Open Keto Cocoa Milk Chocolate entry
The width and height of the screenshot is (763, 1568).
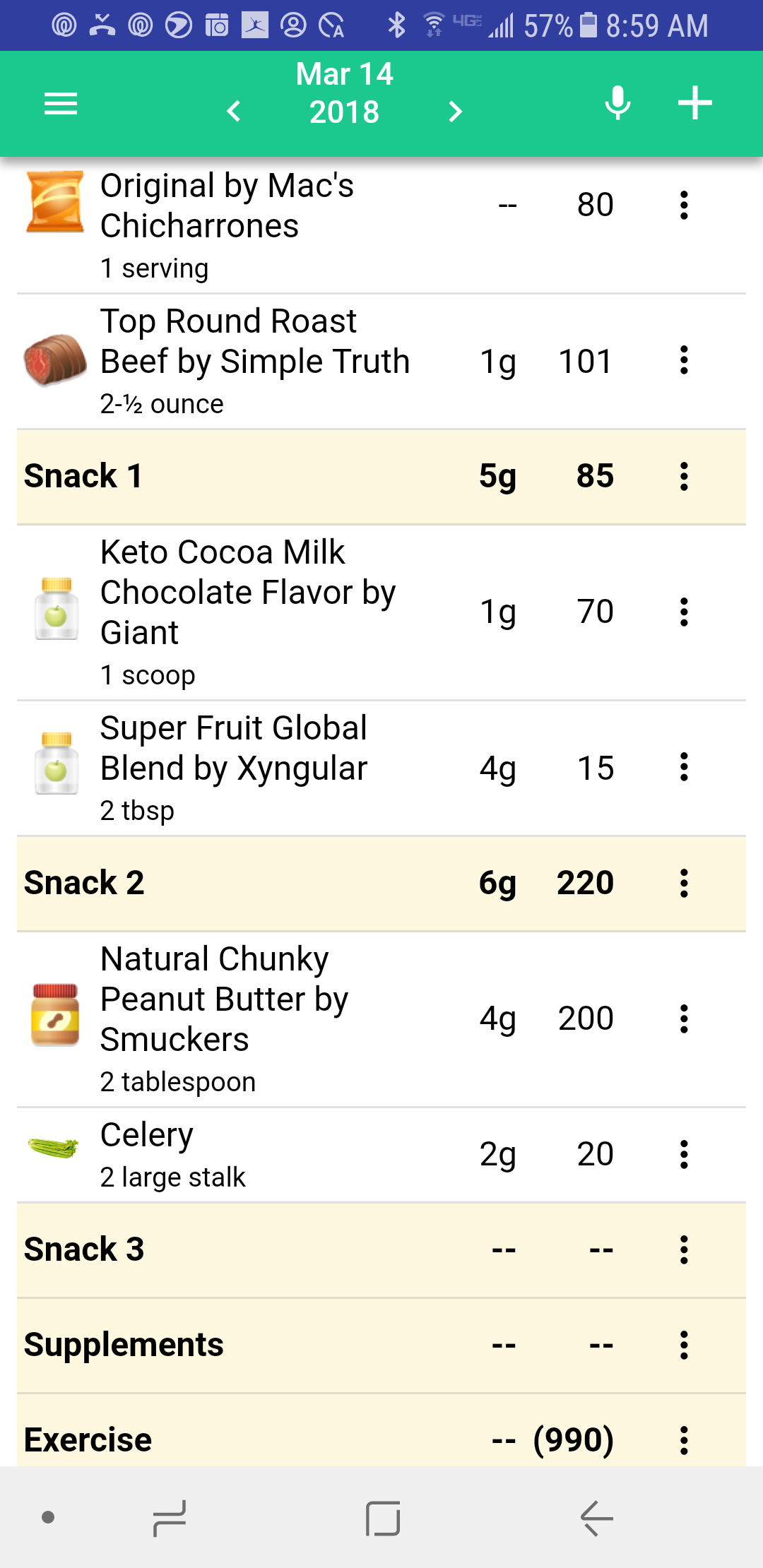pos(381,612)
